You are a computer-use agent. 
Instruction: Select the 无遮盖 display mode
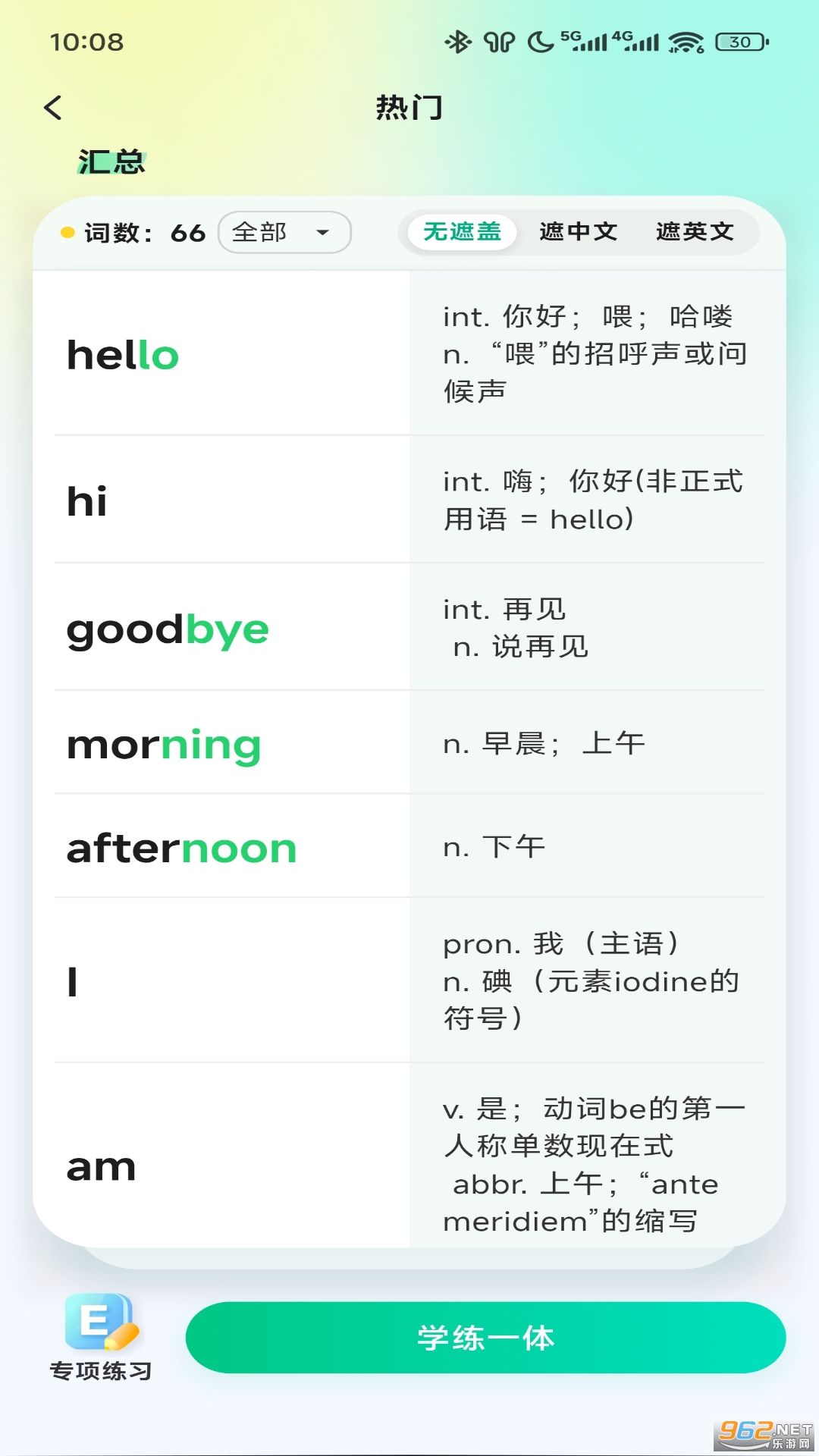462,231
